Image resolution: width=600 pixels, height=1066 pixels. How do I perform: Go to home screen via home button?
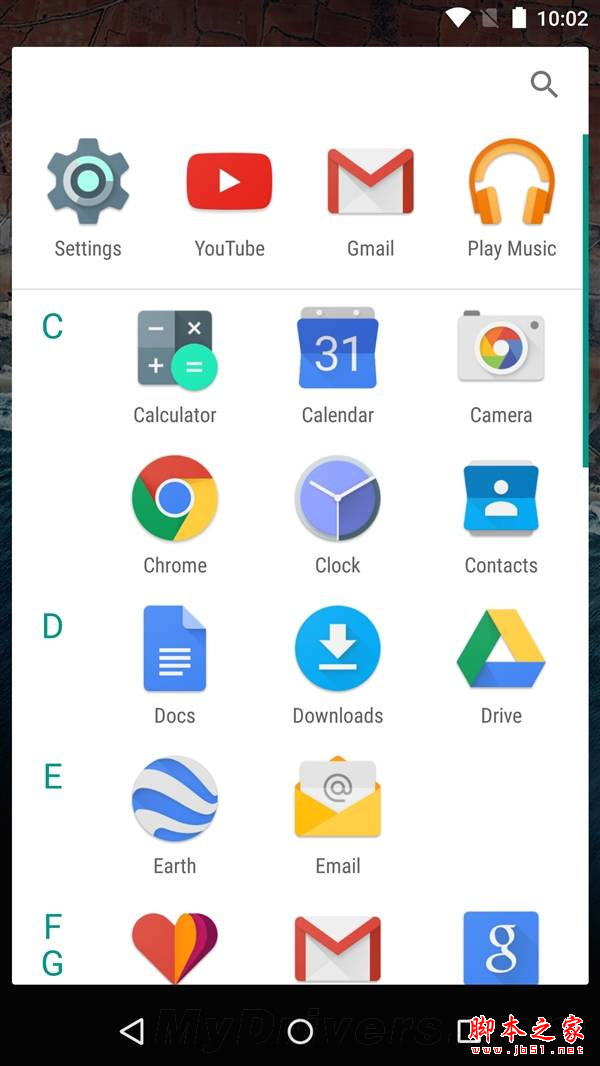[x=300, y=1031]
